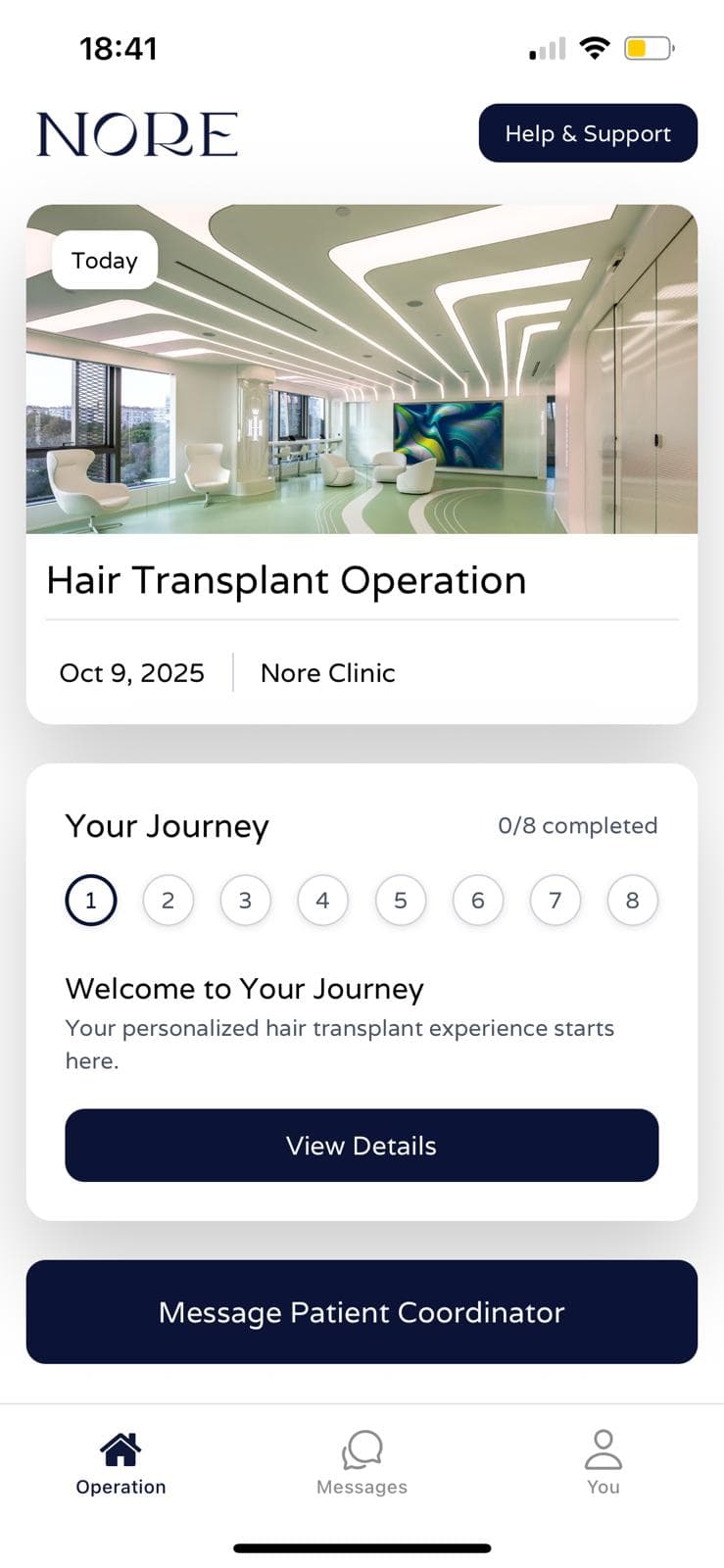
Task: Tap the 0/8 completed progress label
Action: tap(578, 825)
